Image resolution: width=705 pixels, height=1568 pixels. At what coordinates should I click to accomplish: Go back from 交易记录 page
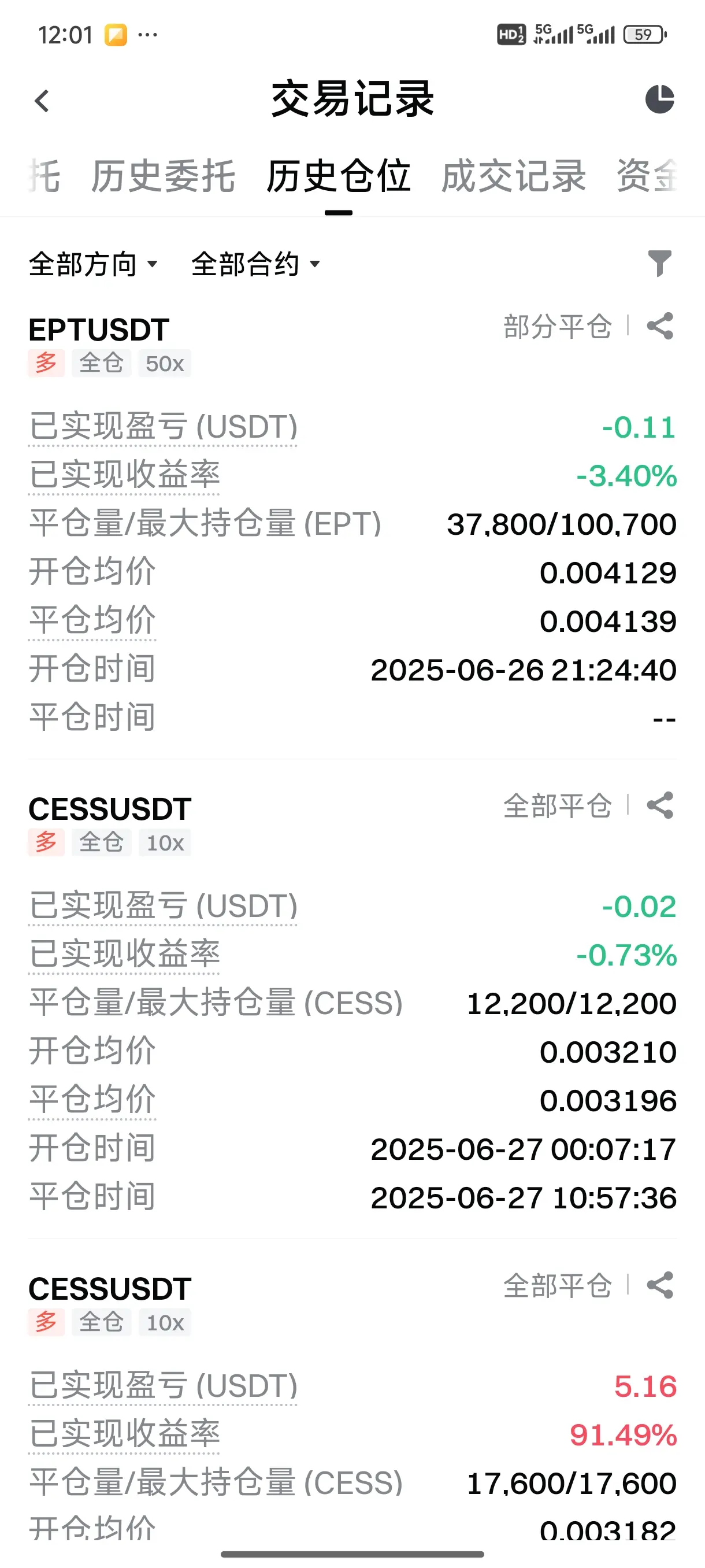42,101
